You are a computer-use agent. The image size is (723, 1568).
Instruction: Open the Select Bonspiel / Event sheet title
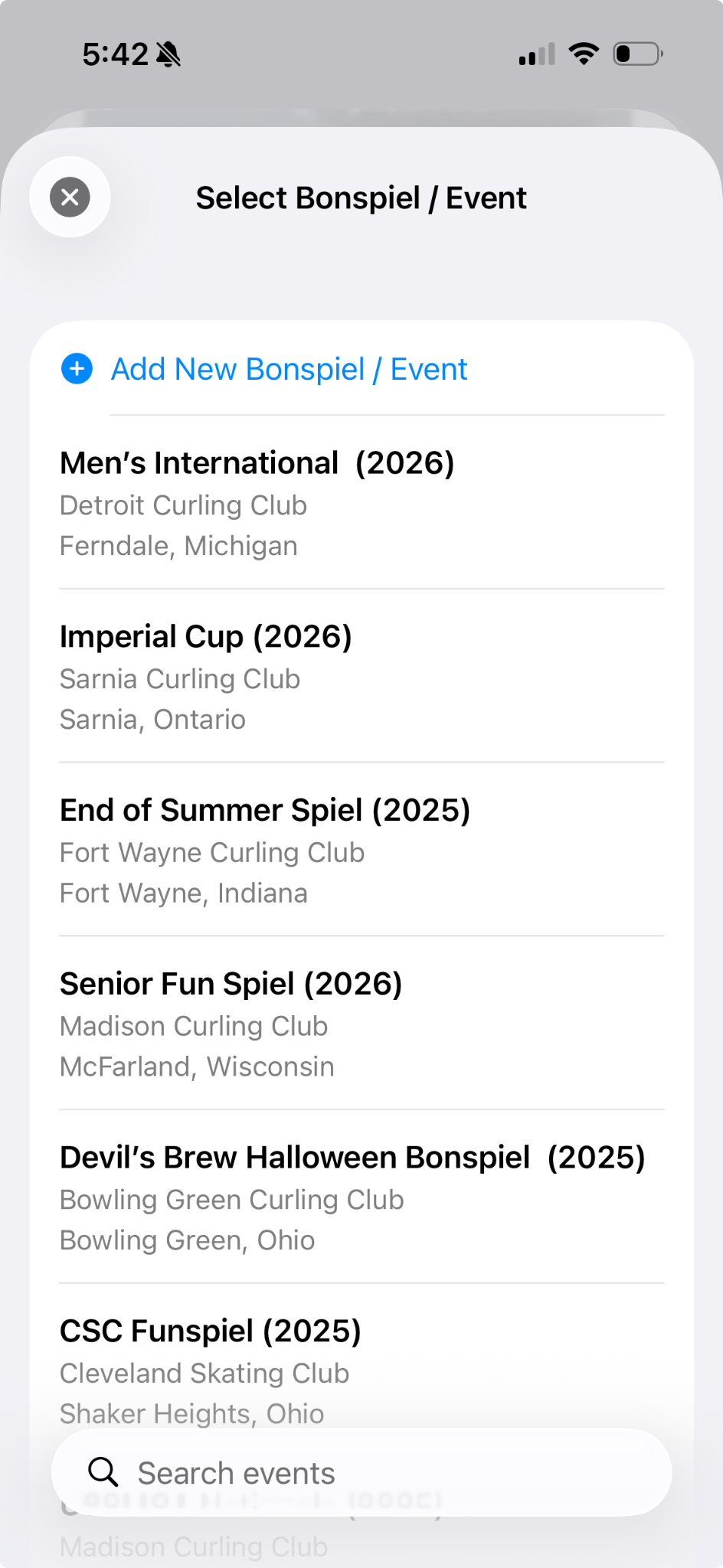[361, 198]
